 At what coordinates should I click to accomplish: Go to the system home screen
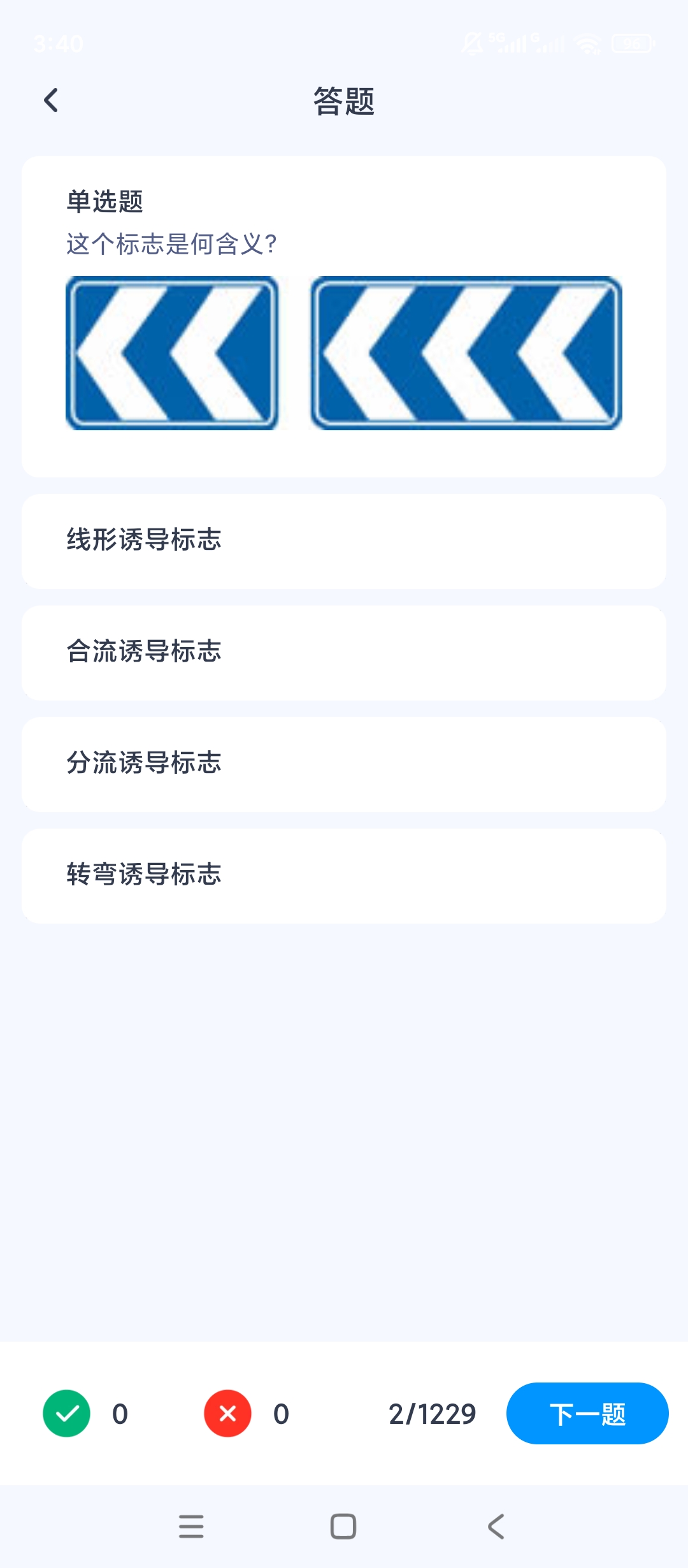pyautogui.click(x=343, y=1527)
